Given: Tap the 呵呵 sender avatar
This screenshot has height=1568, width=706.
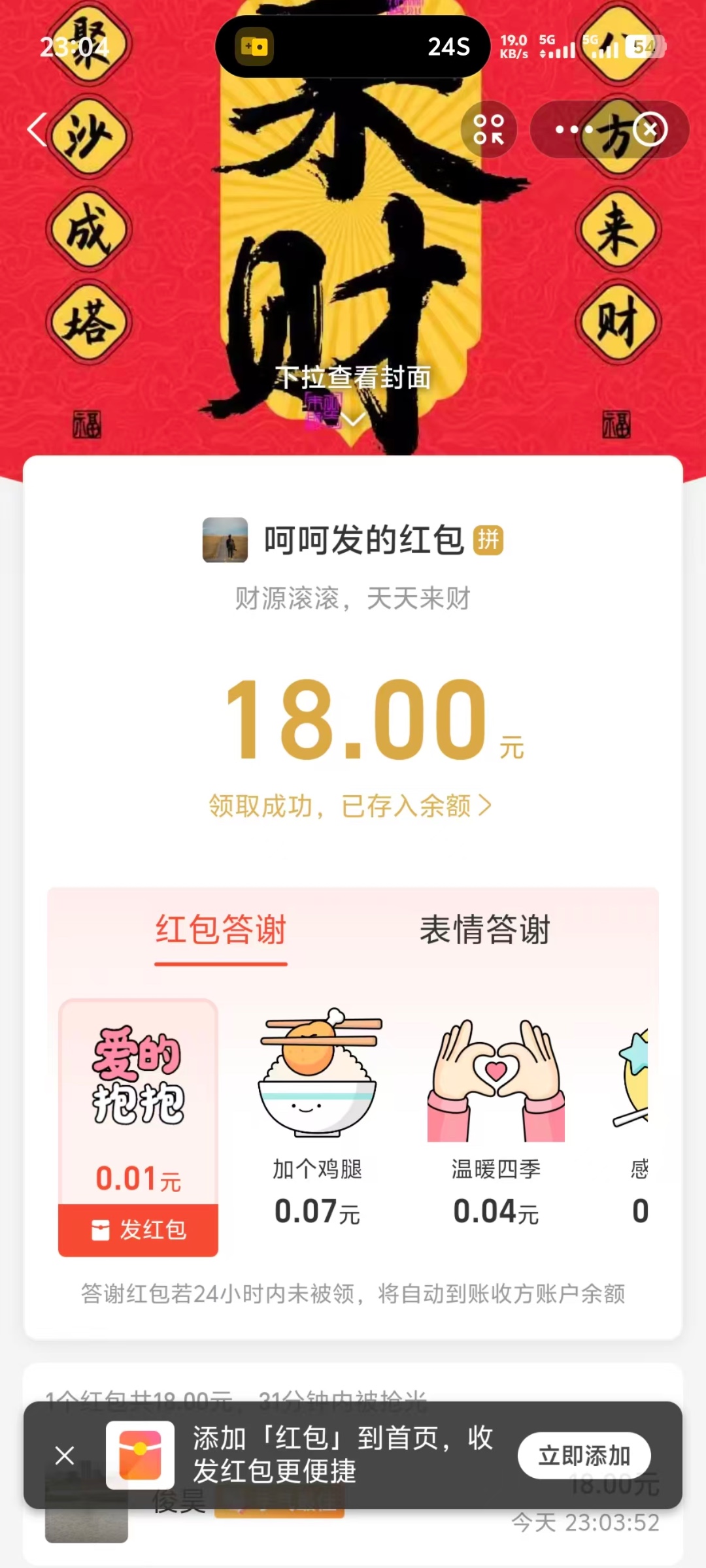Looking at the screenshot, I should coord(225,540).
